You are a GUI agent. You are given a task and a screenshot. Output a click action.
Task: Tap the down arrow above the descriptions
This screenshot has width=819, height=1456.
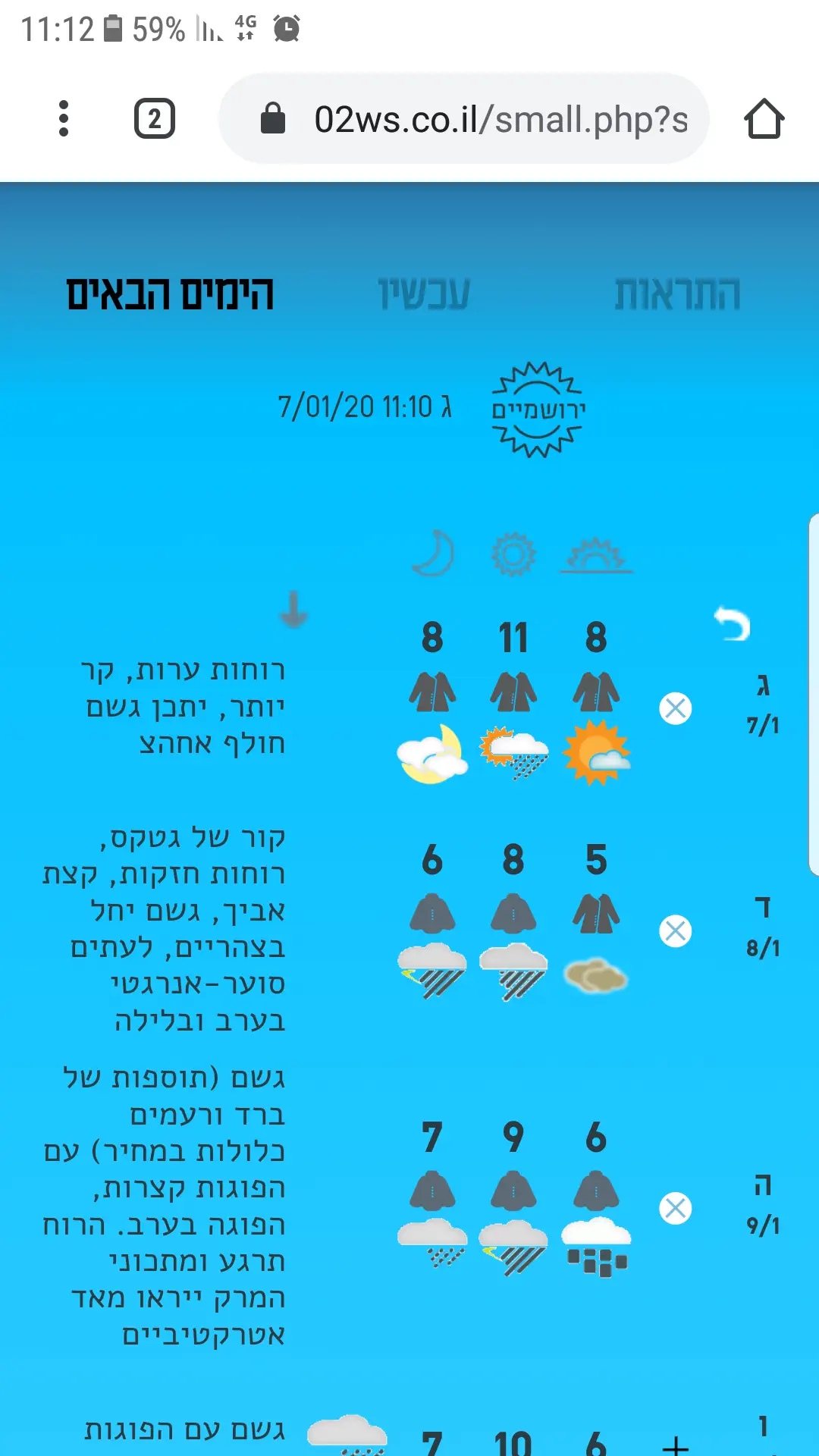(293, 610)
